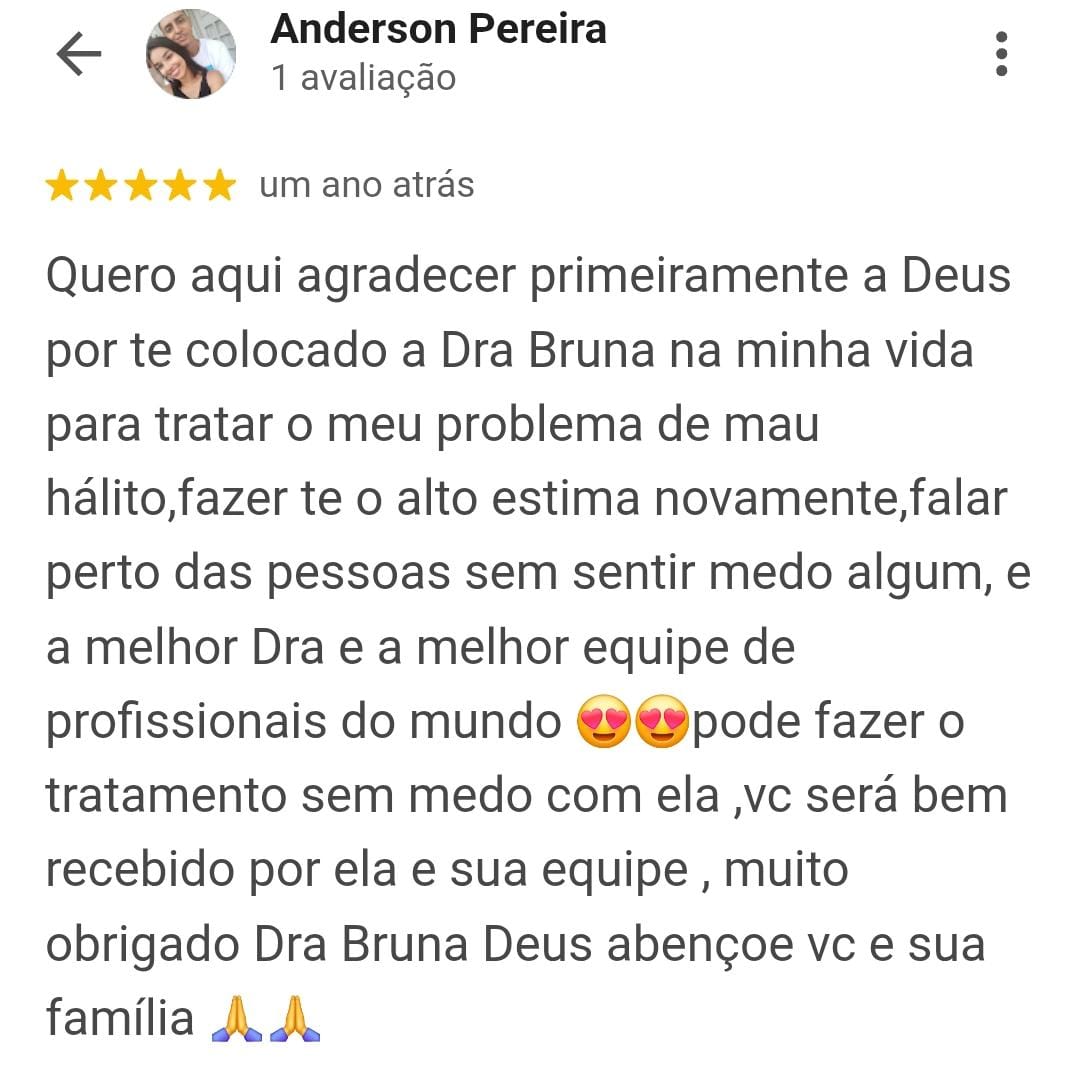Open Anderson Pereira's profile picture
Screen dimensions: 1080x1067
point(191,54)
